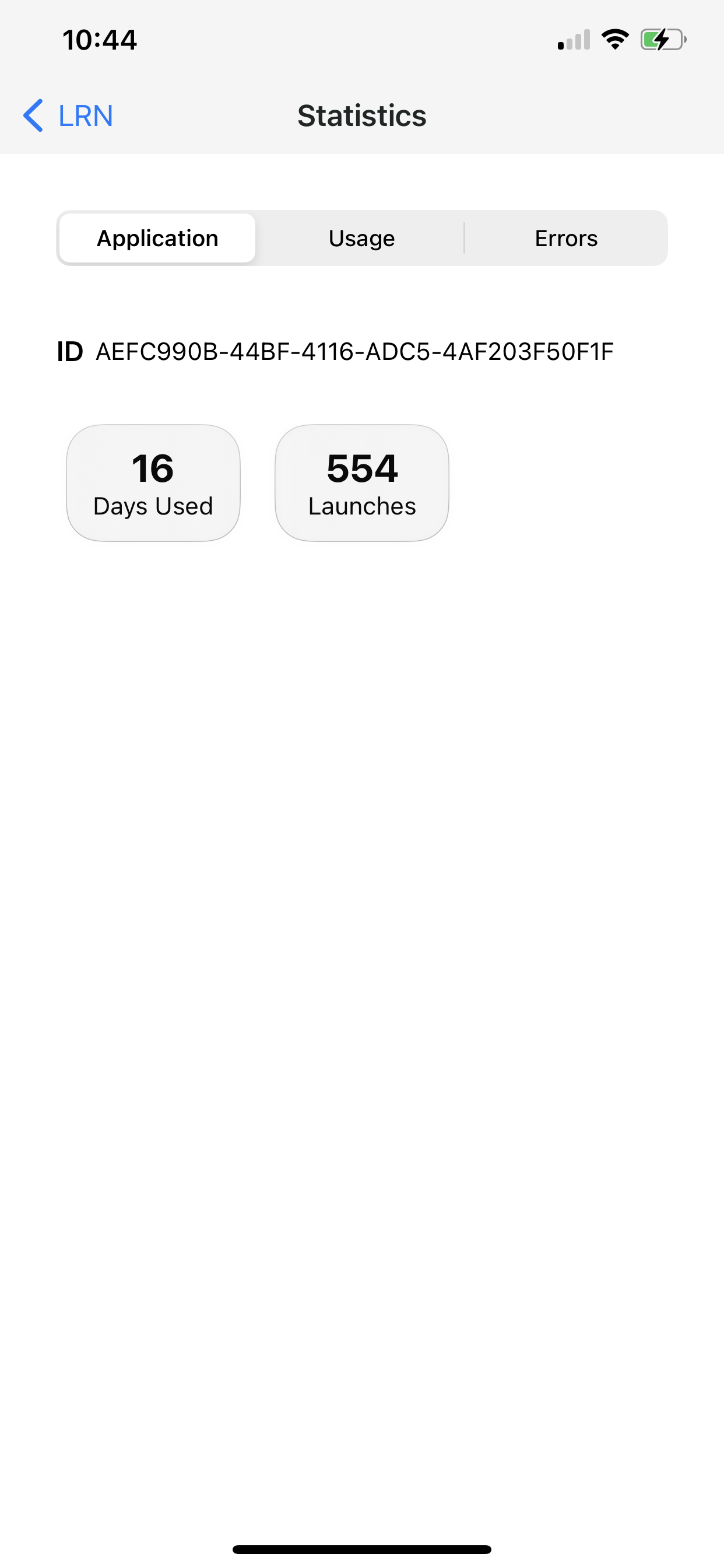Go back to LRN

point(68,116)
